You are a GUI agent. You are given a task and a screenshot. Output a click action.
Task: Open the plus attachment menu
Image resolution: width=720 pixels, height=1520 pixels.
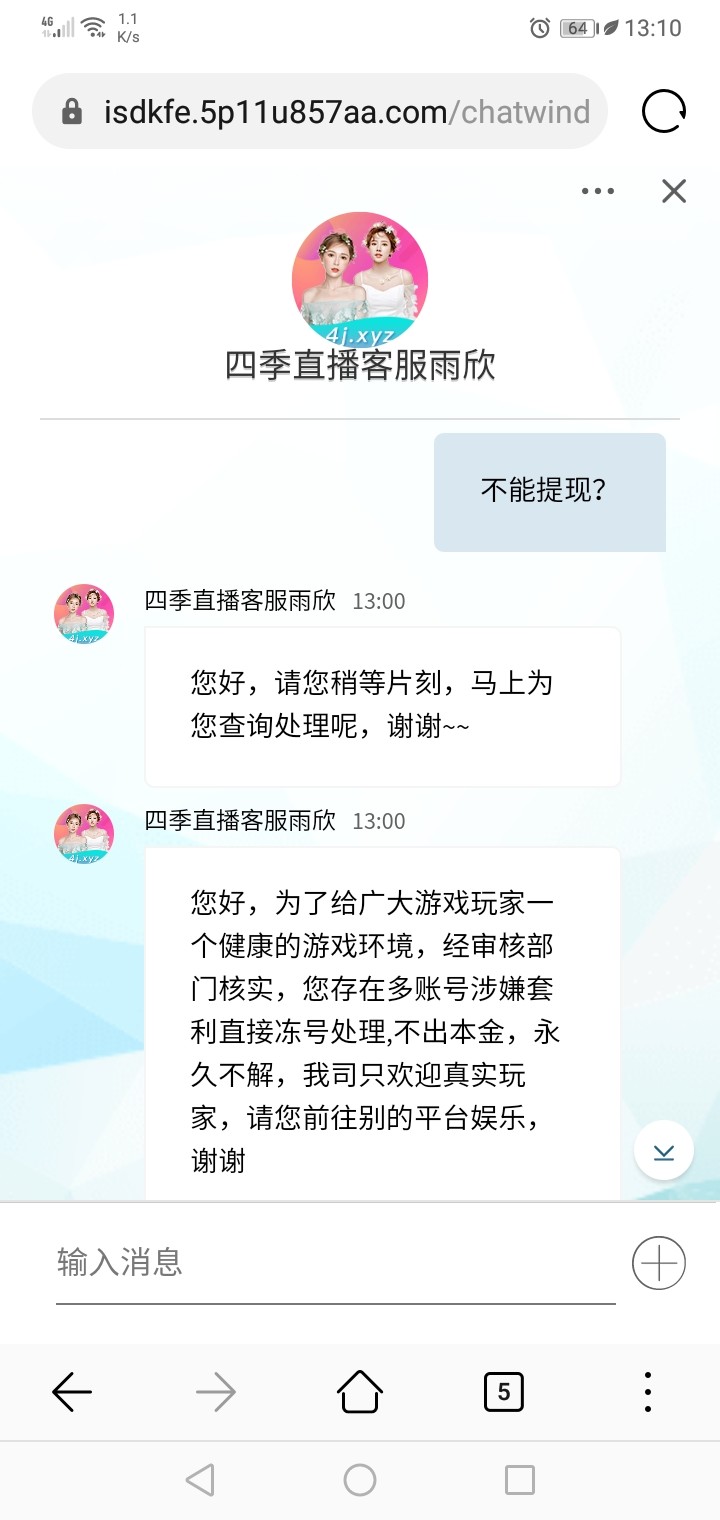point(659,1263)
